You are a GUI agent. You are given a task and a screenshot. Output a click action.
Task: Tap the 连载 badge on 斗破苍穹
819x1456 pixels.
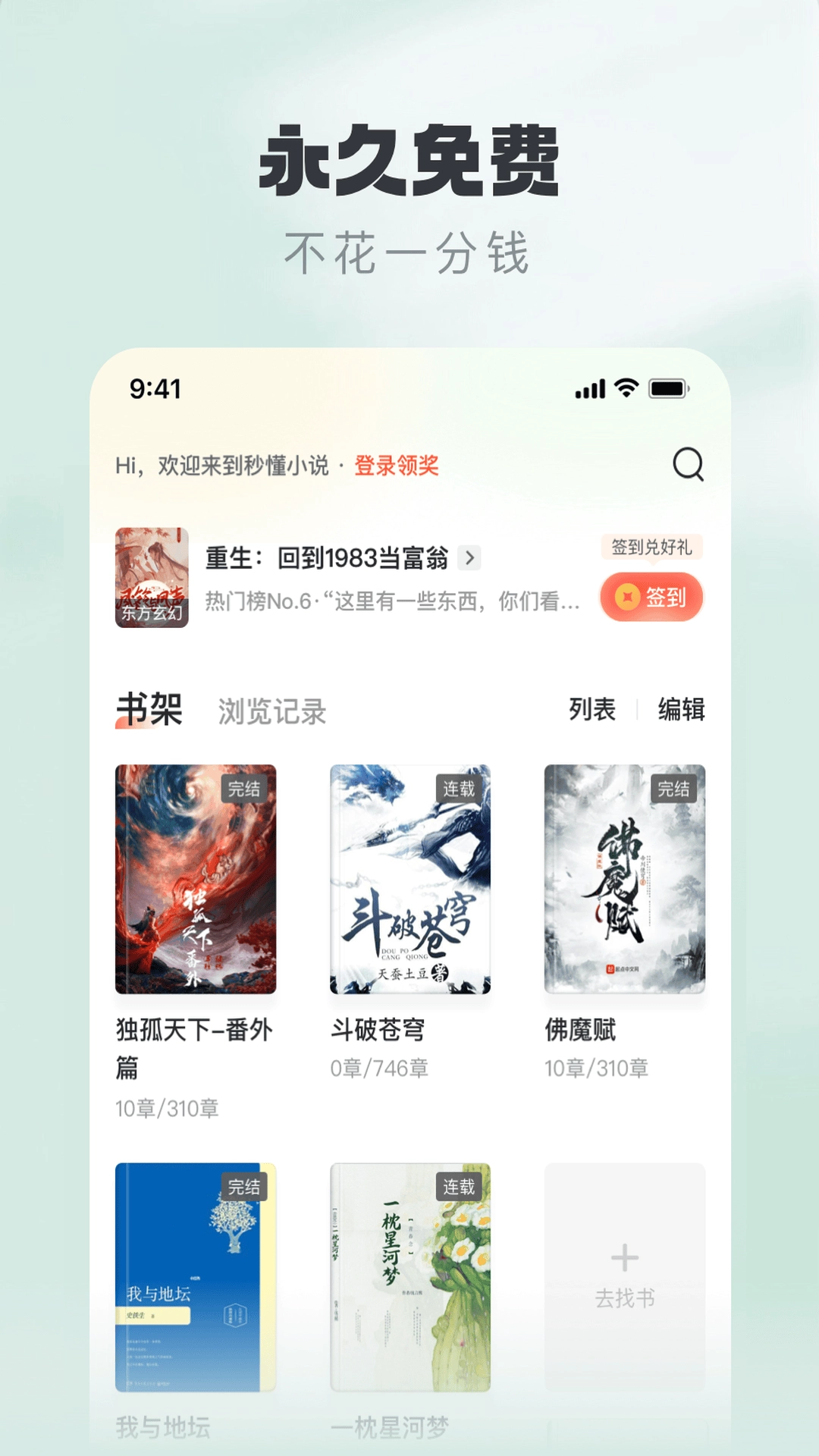(x=458, y=787)
